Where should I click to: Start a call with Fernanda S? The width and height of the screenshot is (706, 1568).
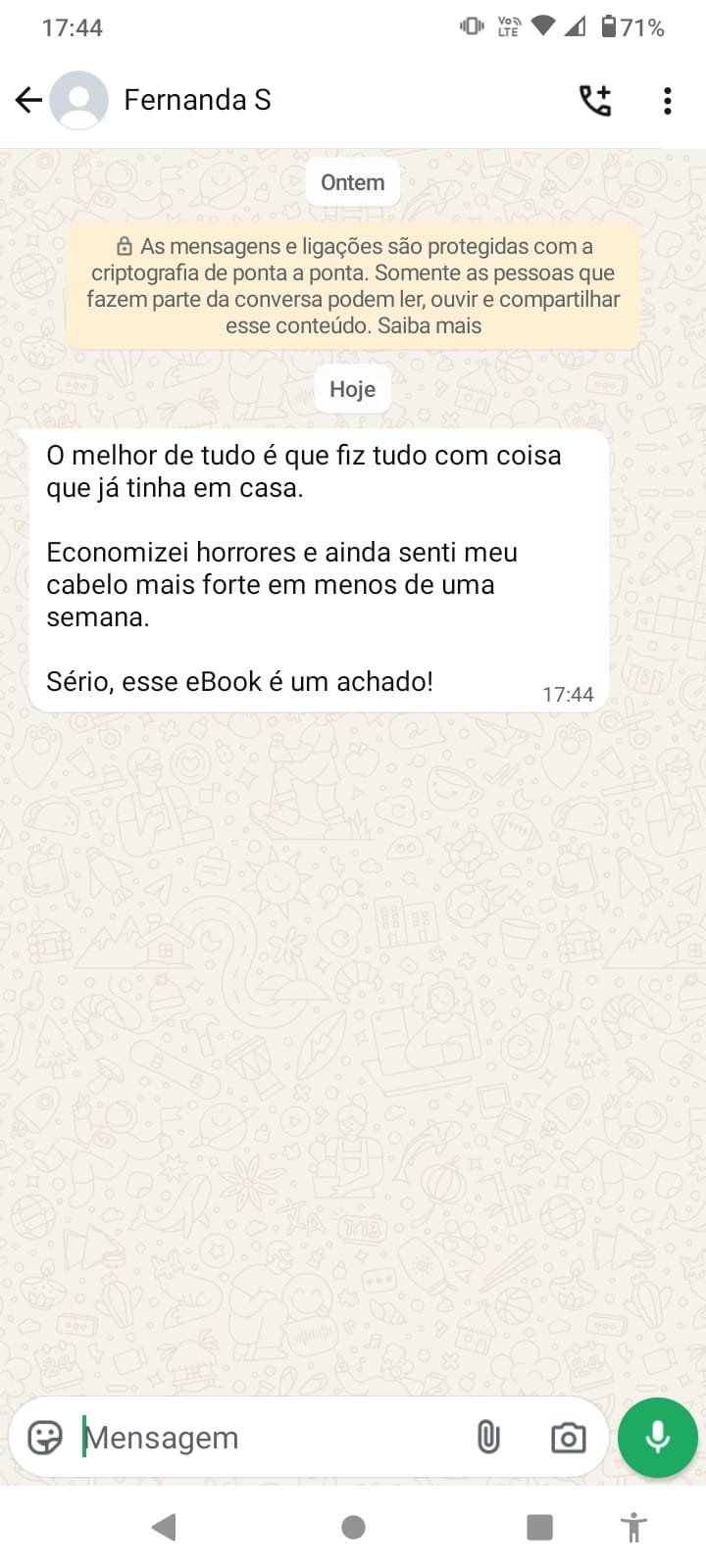click(595, 100)
